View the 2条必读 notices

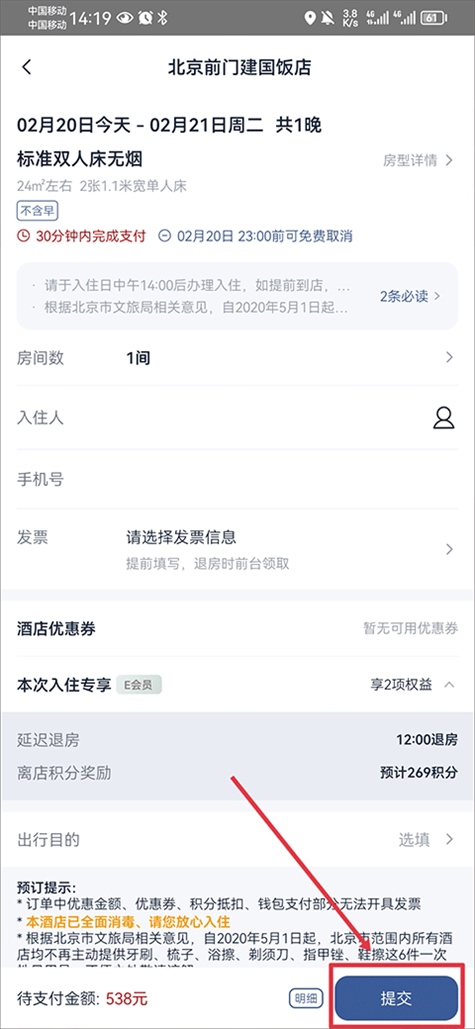410,296
